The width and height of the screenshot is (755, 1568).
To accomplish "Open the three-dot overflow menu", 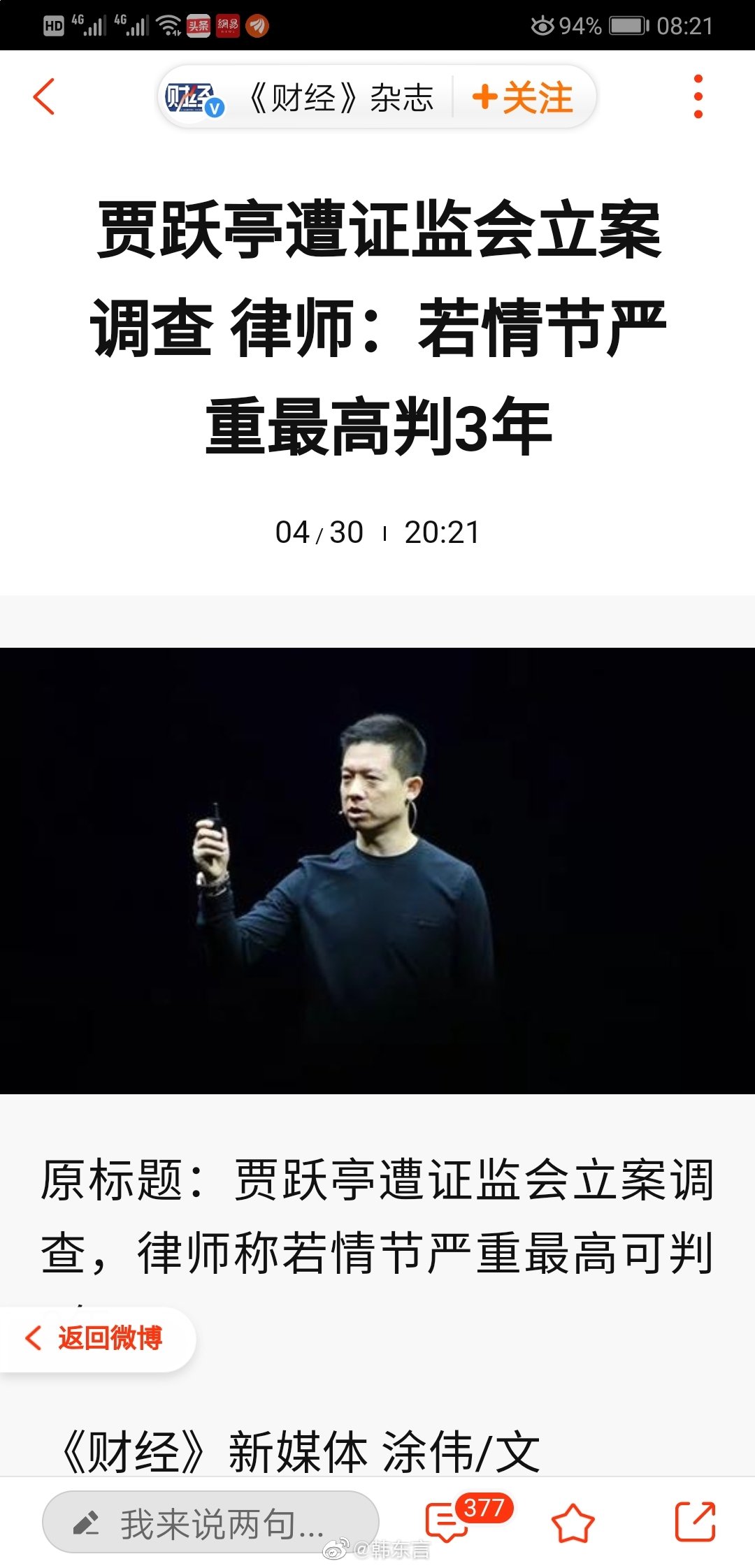I will click(698, 96).
